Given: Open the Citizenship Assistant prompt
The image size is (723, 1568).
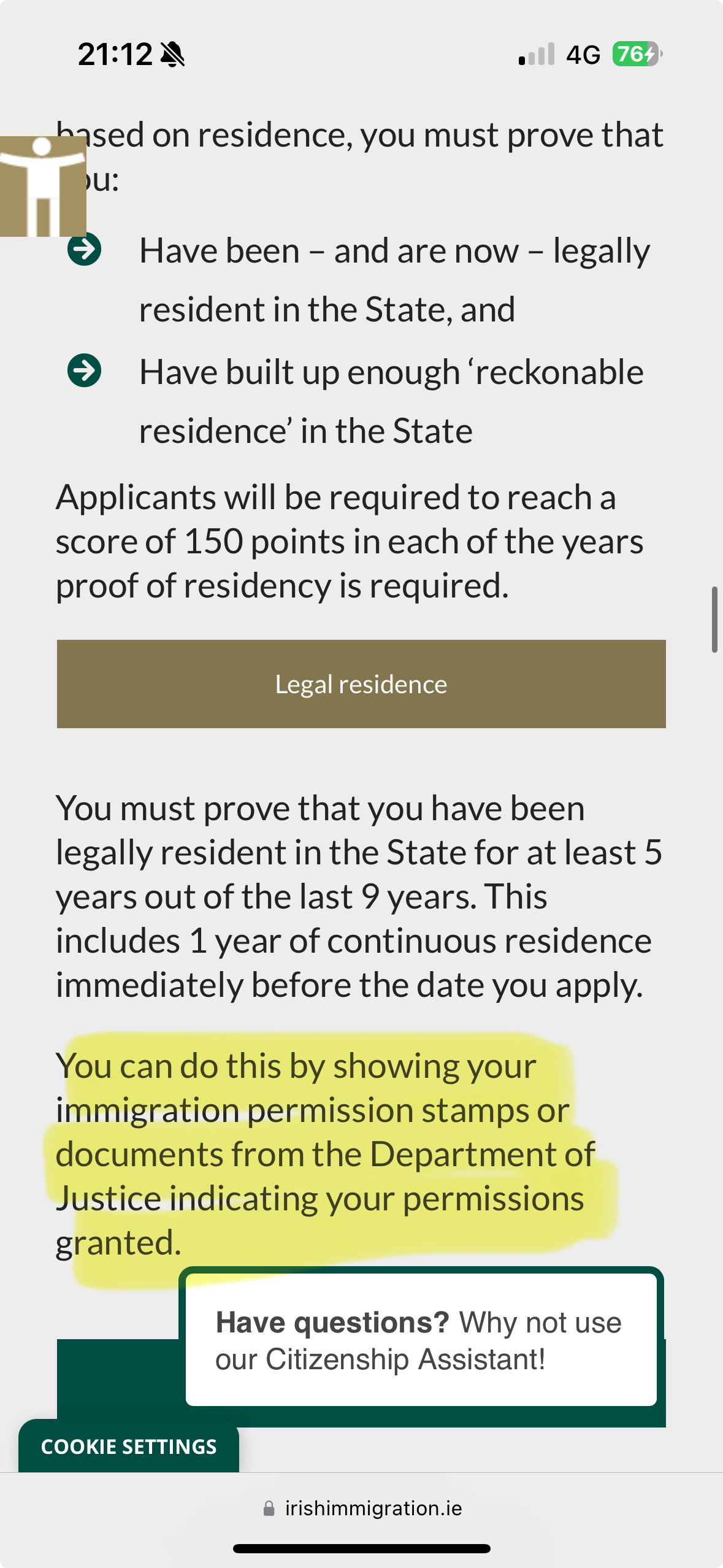Looking at the screenshot, I should coord(421,1340).
